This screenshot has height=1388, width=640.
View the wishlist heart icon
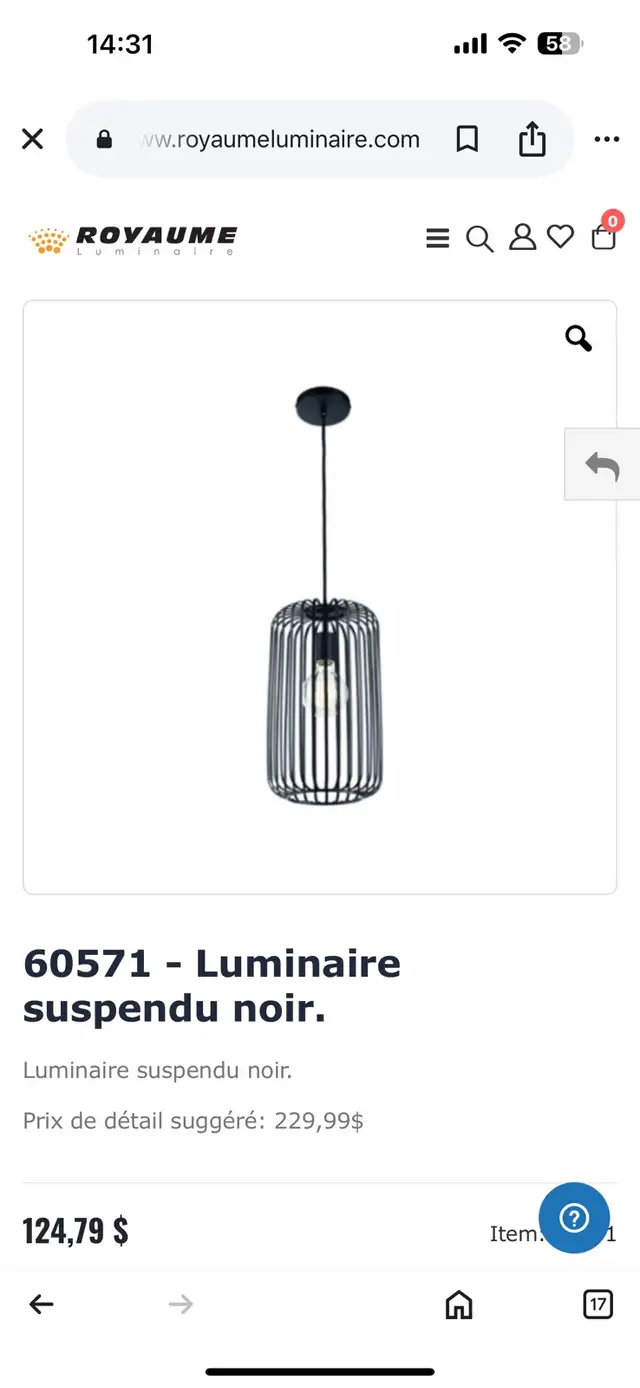pyautogui.click(x=561, y=237)
